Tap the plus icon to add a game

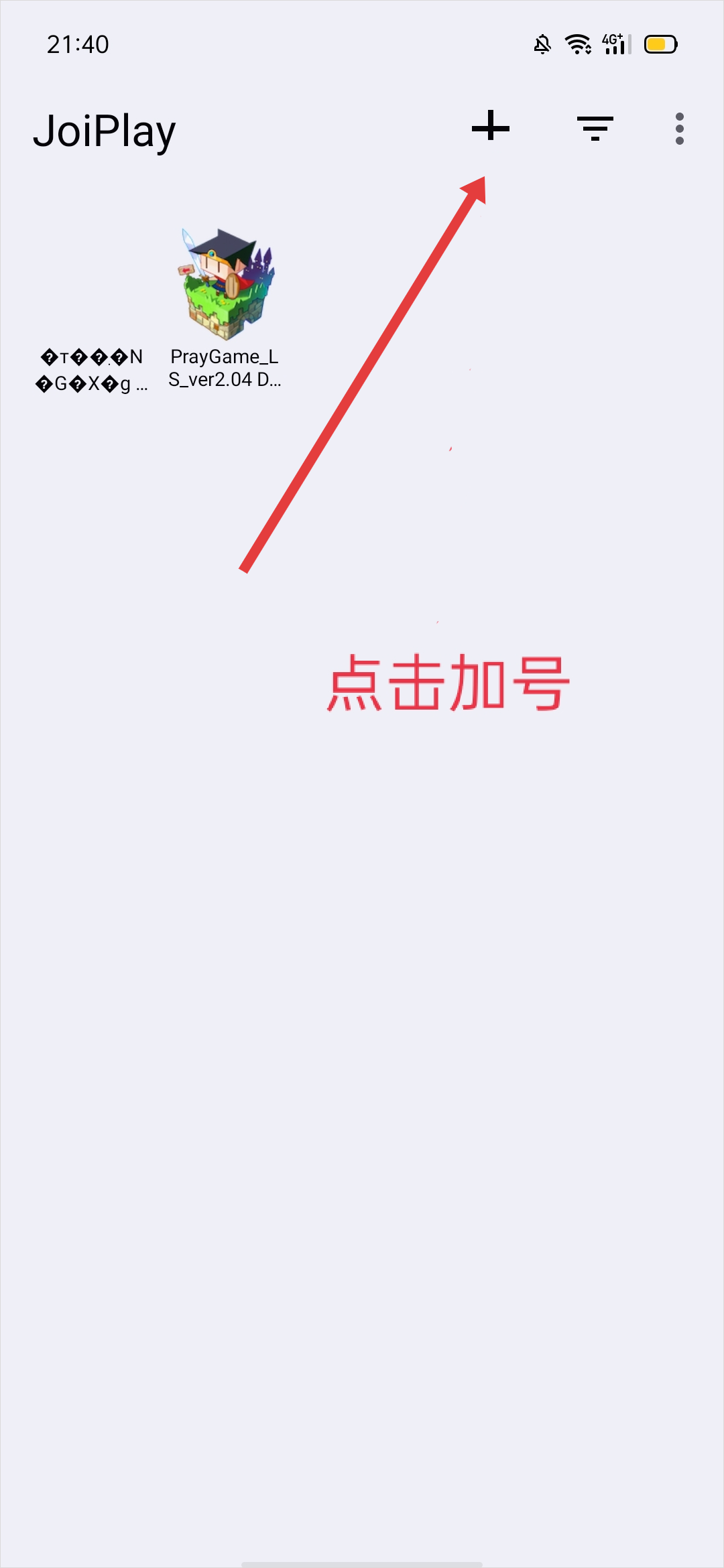(x=491, y=126)
